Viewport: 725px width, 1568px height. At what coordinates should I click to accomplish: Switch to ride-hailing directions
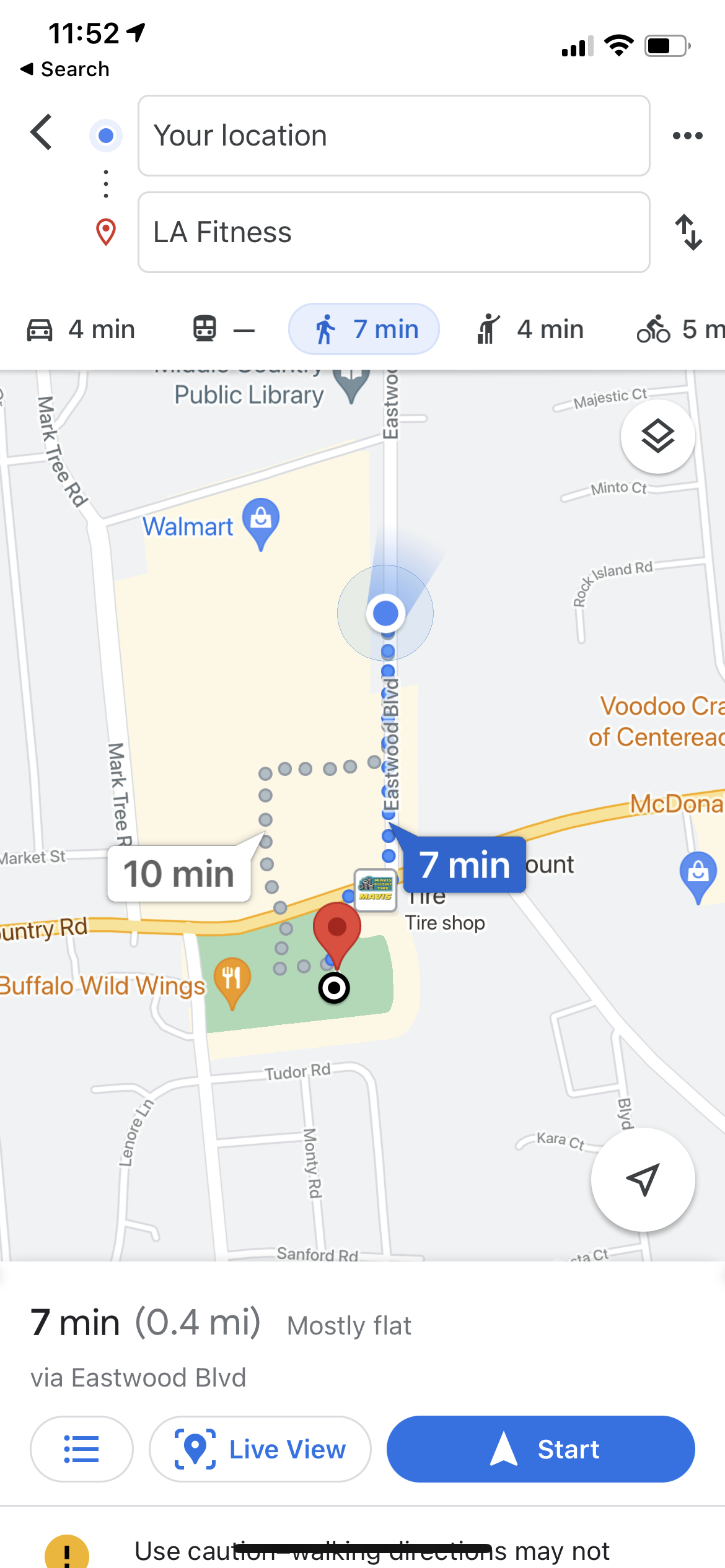pyautogui.click(x=530, y=329)
